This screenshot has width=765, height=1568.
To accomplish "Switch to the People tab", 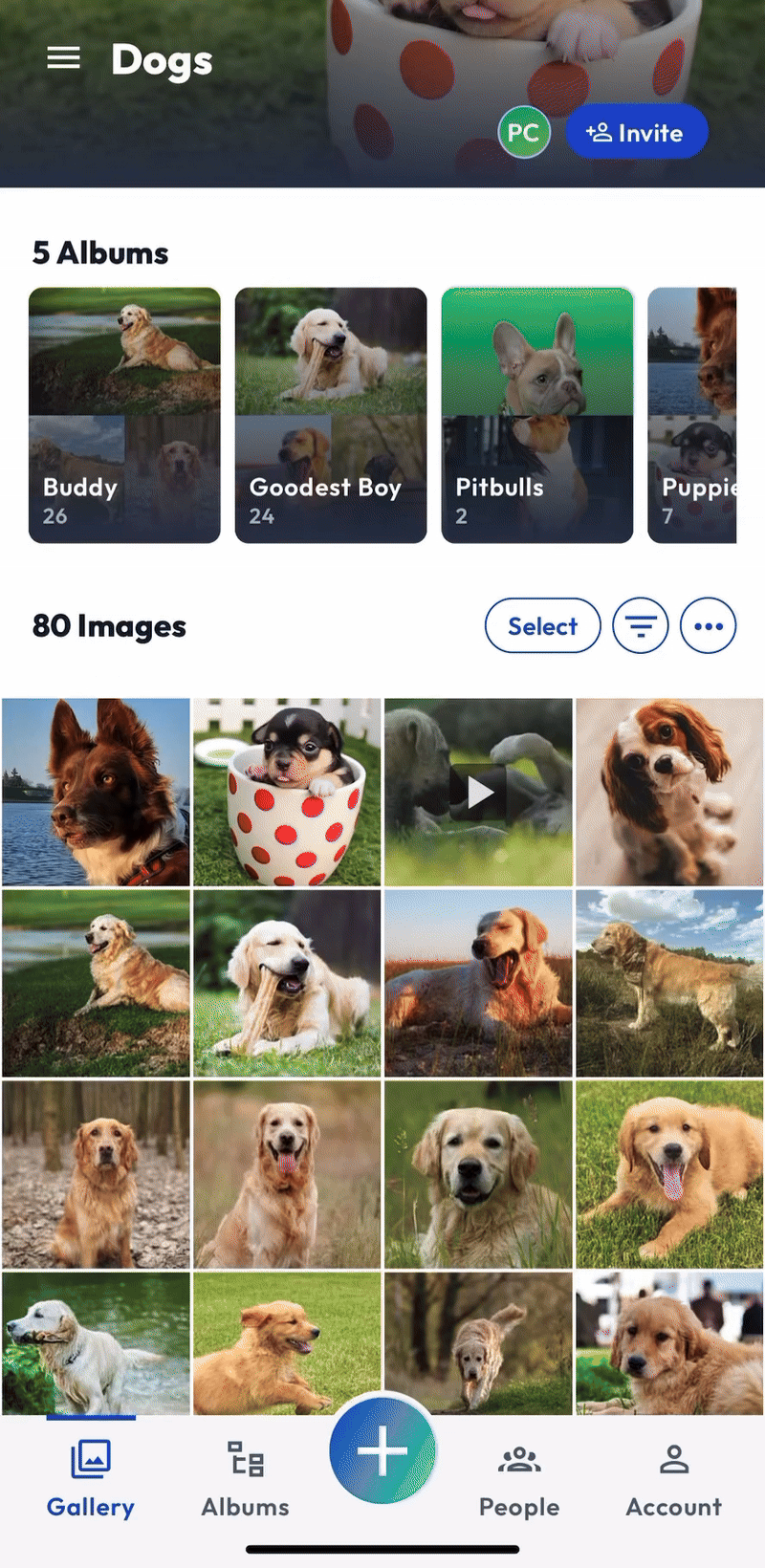I will point(519,1479).
